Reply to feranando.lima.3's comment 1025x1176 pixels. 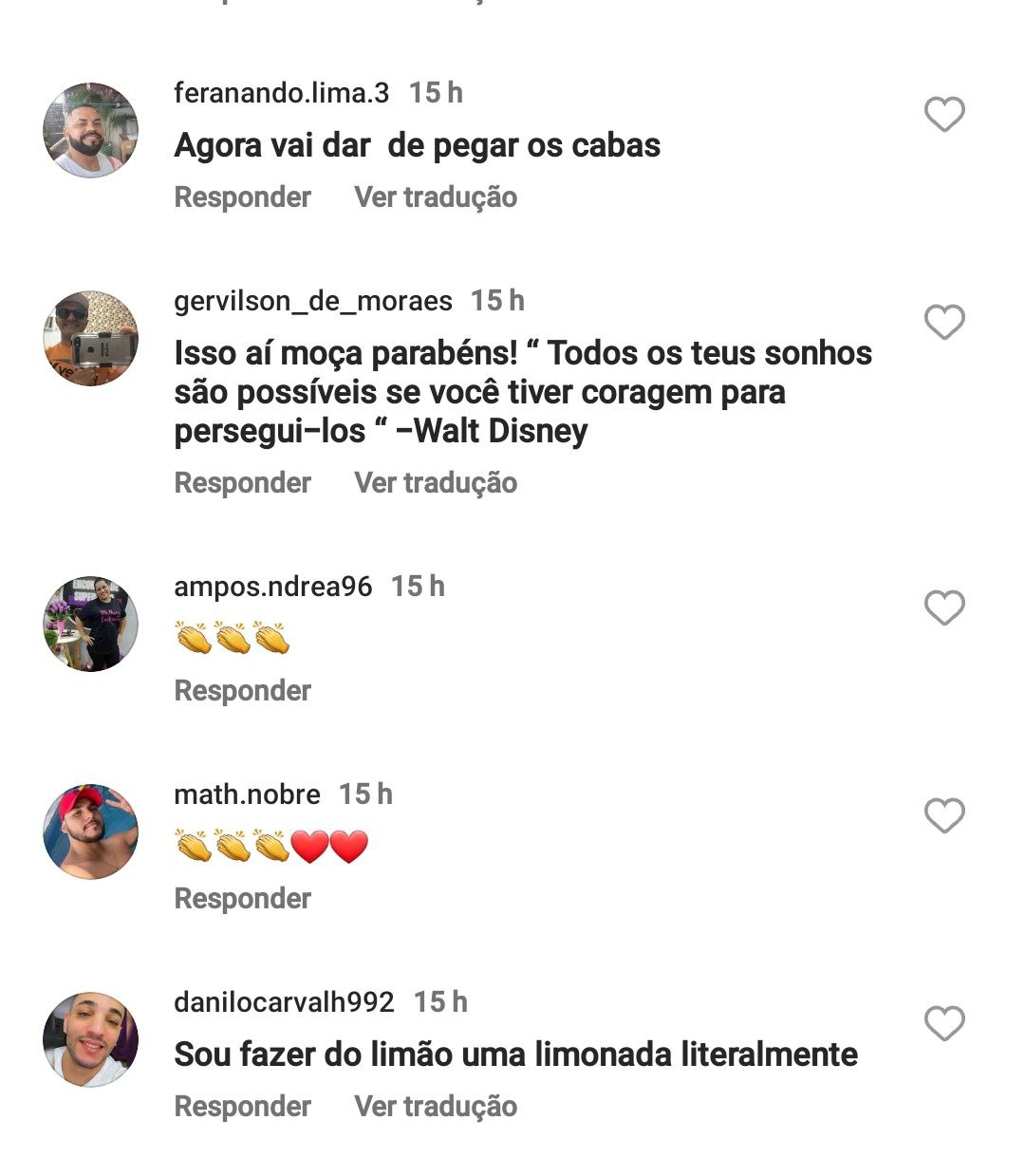pos(242,197)
